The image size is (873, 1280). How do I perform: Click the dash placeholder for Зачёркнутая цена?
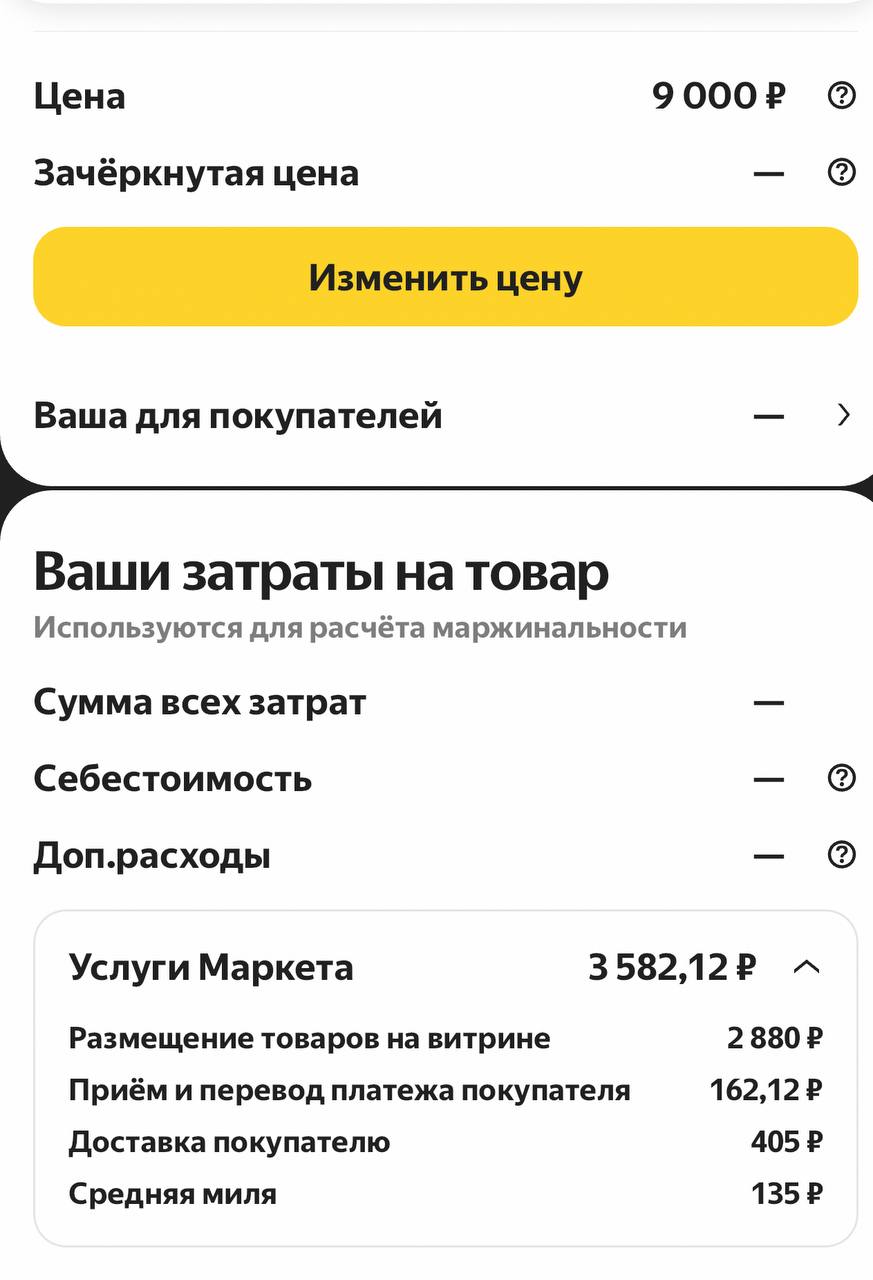coord(768,172)
